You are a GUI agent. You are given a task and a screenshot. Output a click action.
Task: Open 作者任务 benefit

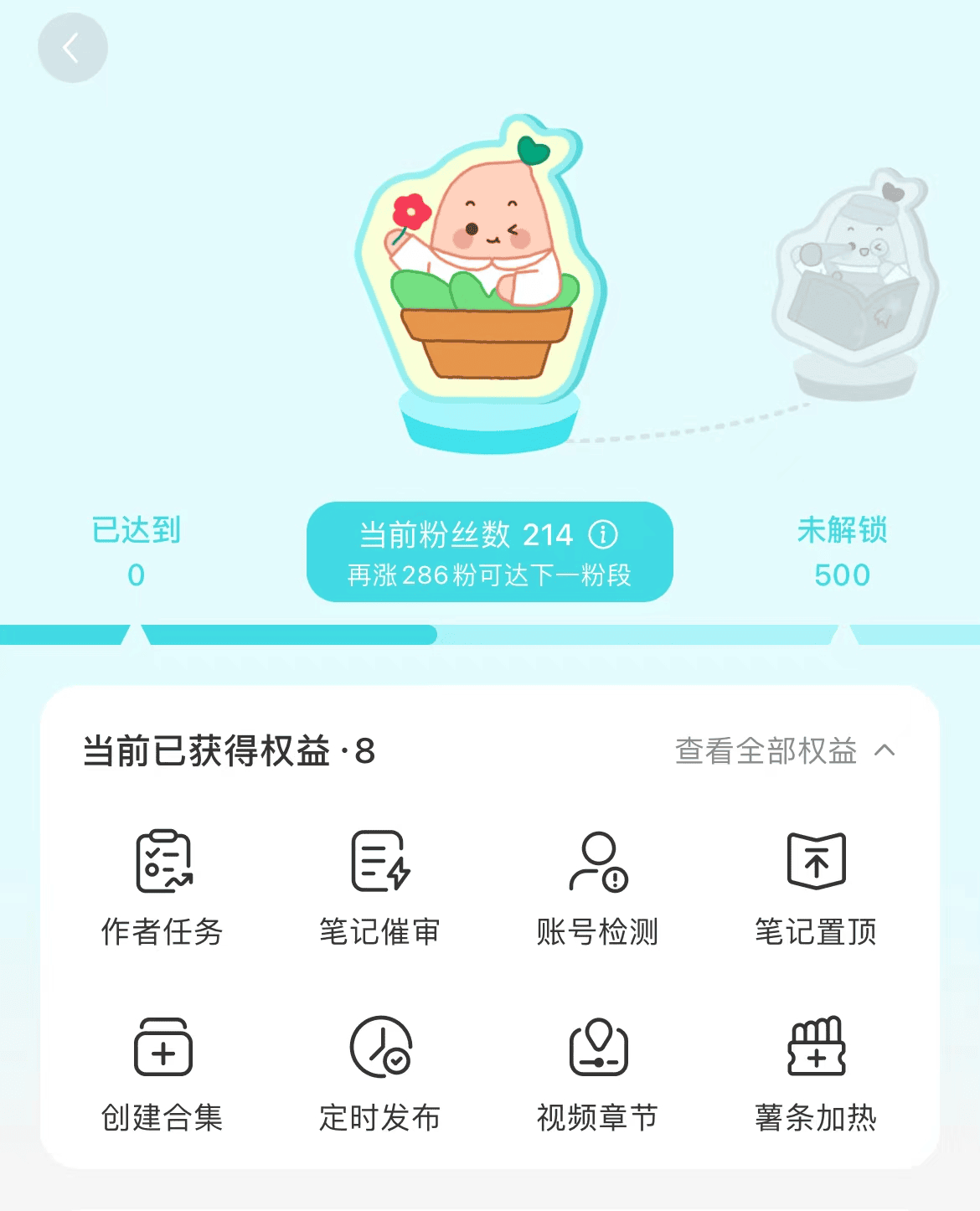coord(162,888)
